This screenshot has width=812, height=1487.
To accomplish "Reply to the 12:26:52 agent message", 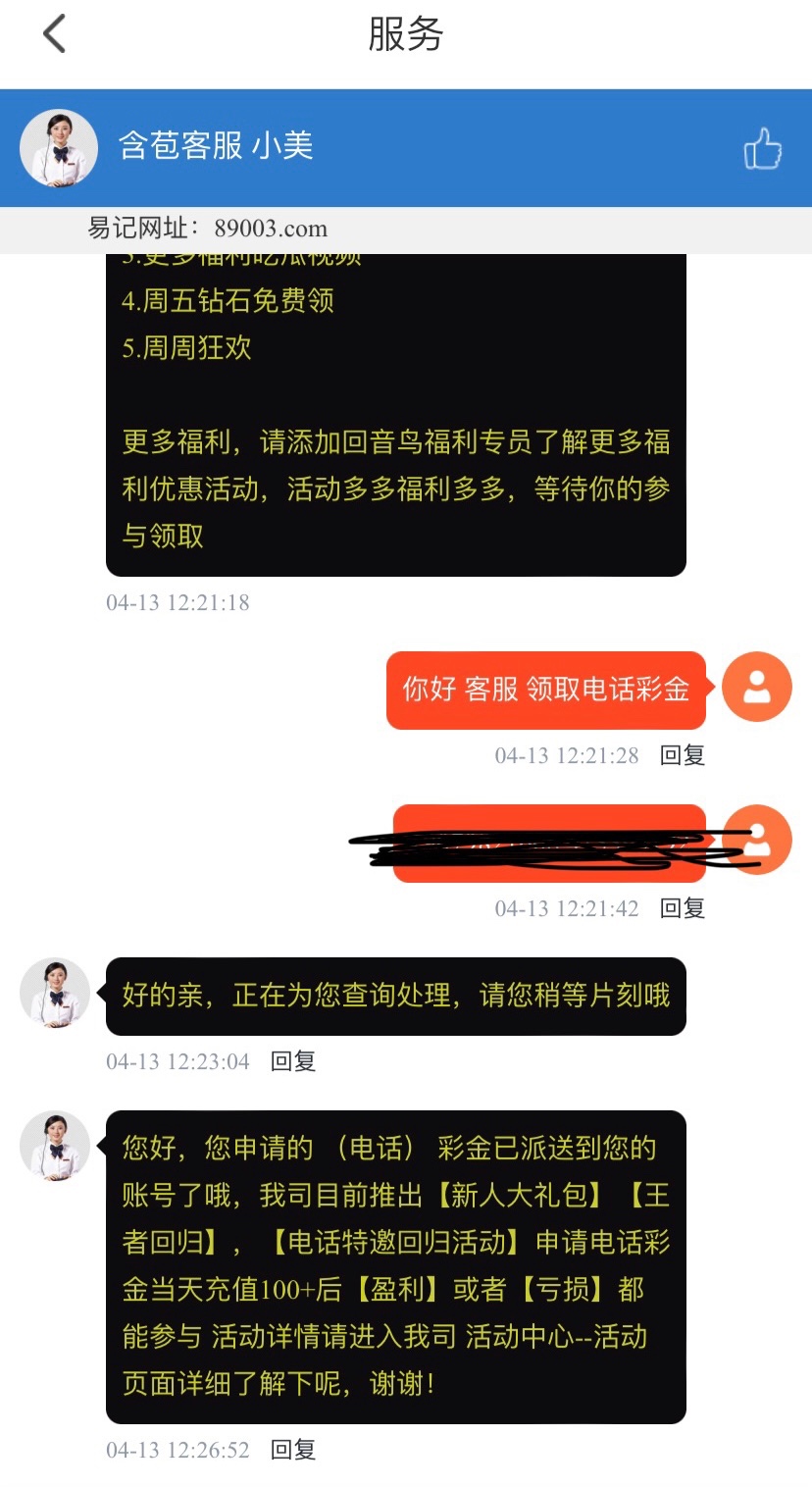I will coord(293,1450).
